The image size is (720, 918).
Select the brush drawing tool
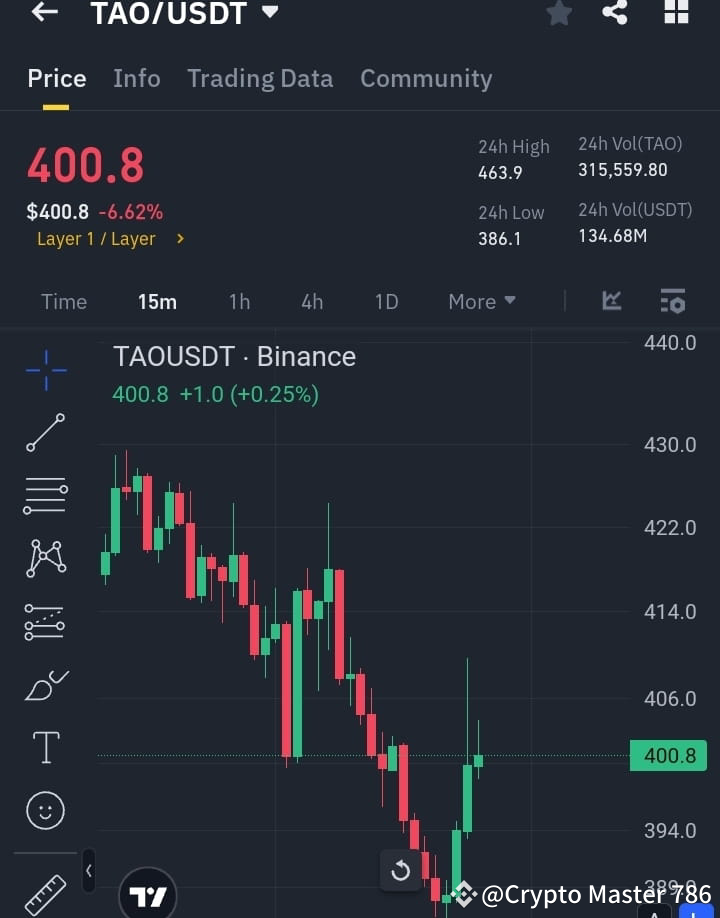(44, 685)
